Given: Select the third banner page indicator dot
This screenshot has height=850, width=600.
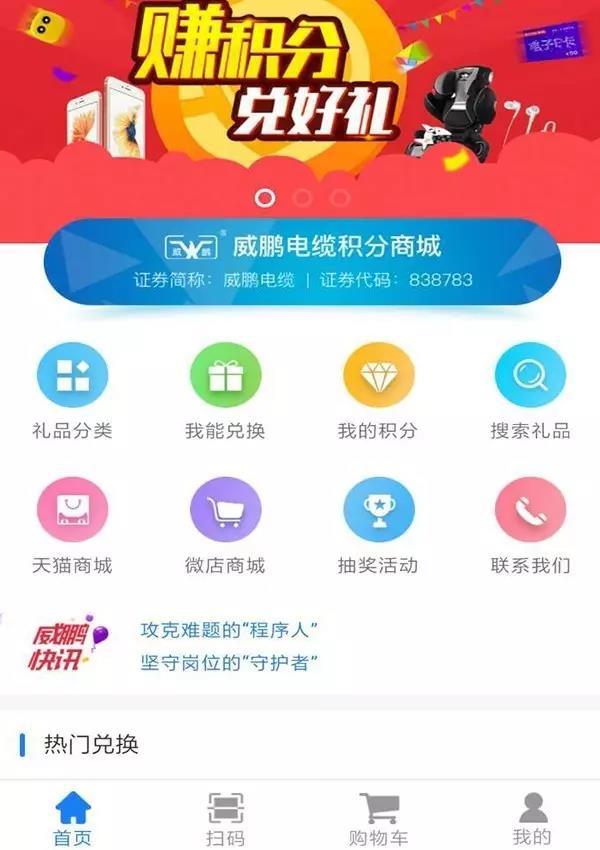Looking at the screenshot, I should click(x=340, y=197).
